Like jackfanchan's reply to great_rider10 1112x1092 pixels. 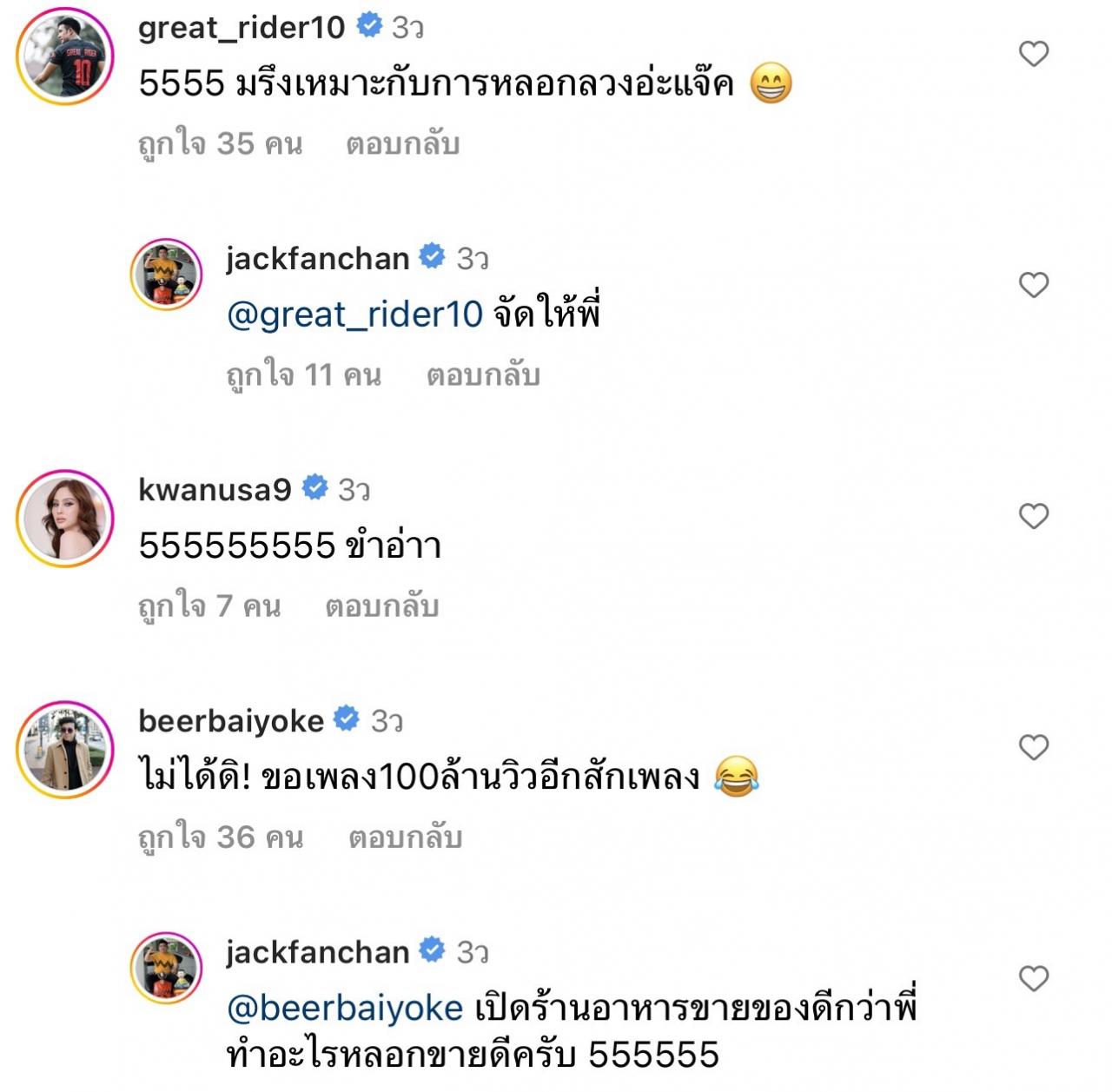pos(1033,285)
